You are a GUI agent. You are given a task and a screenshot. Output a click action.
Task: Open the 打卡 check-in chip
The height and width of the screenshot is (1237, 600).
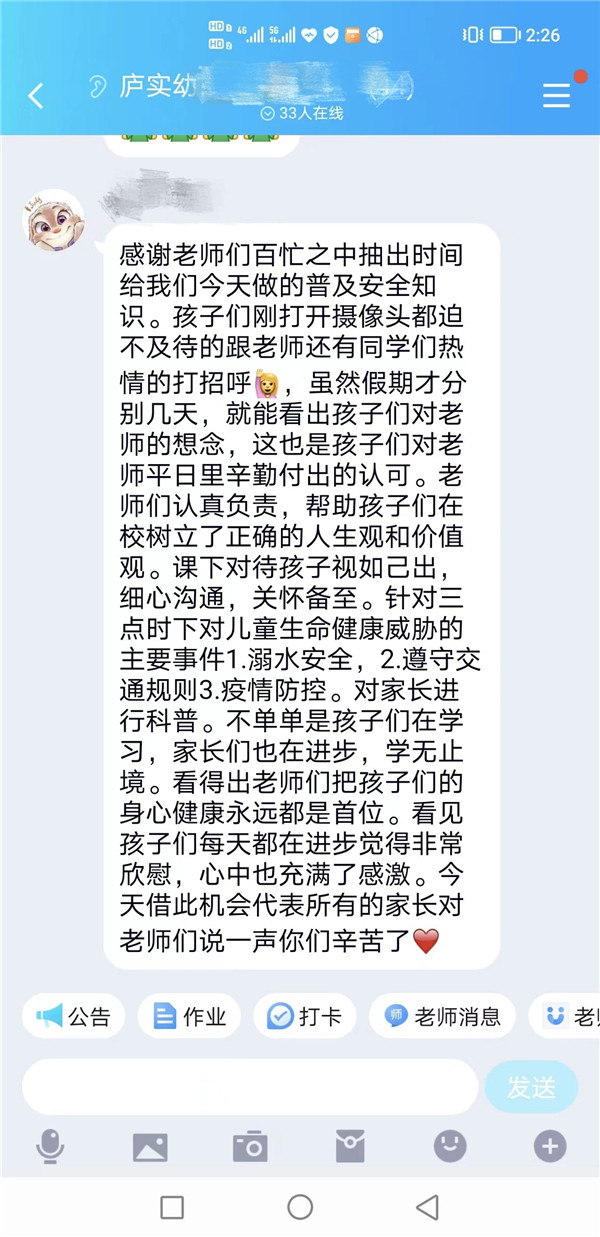point(305,1017)
